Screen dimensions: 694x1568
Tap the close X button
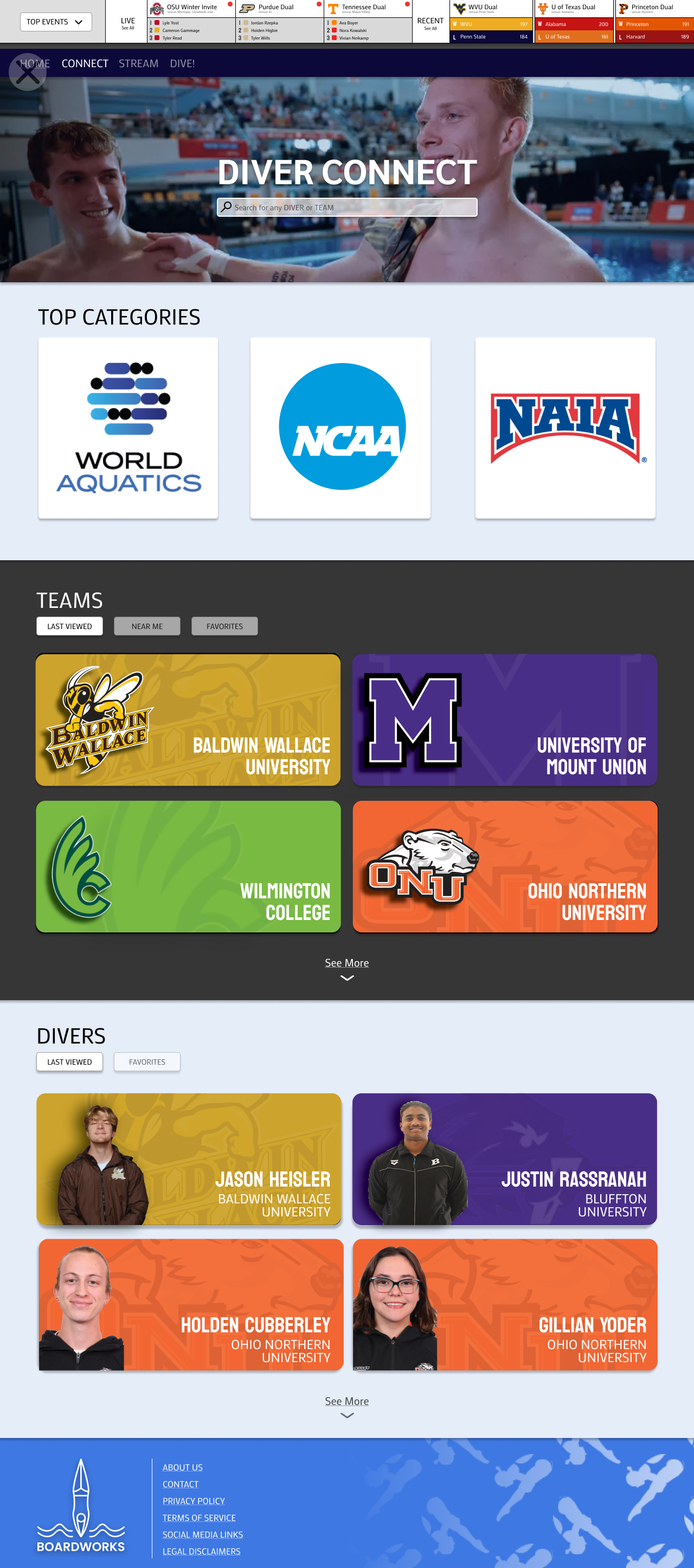point(28,73)
